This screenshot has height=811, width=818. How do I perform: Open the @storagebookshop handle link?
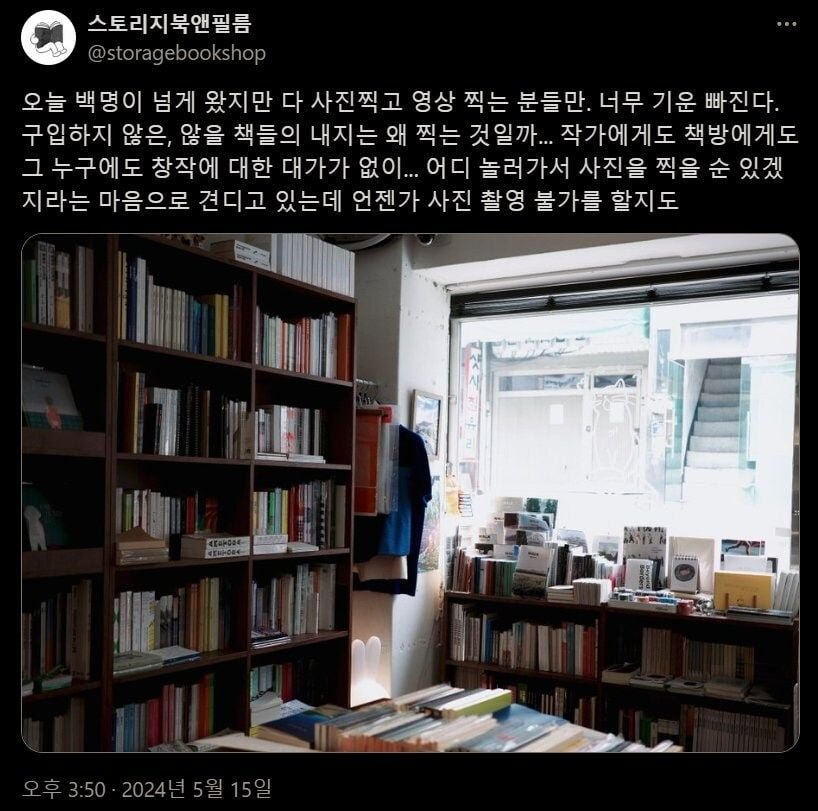click(x=177, y=53)
